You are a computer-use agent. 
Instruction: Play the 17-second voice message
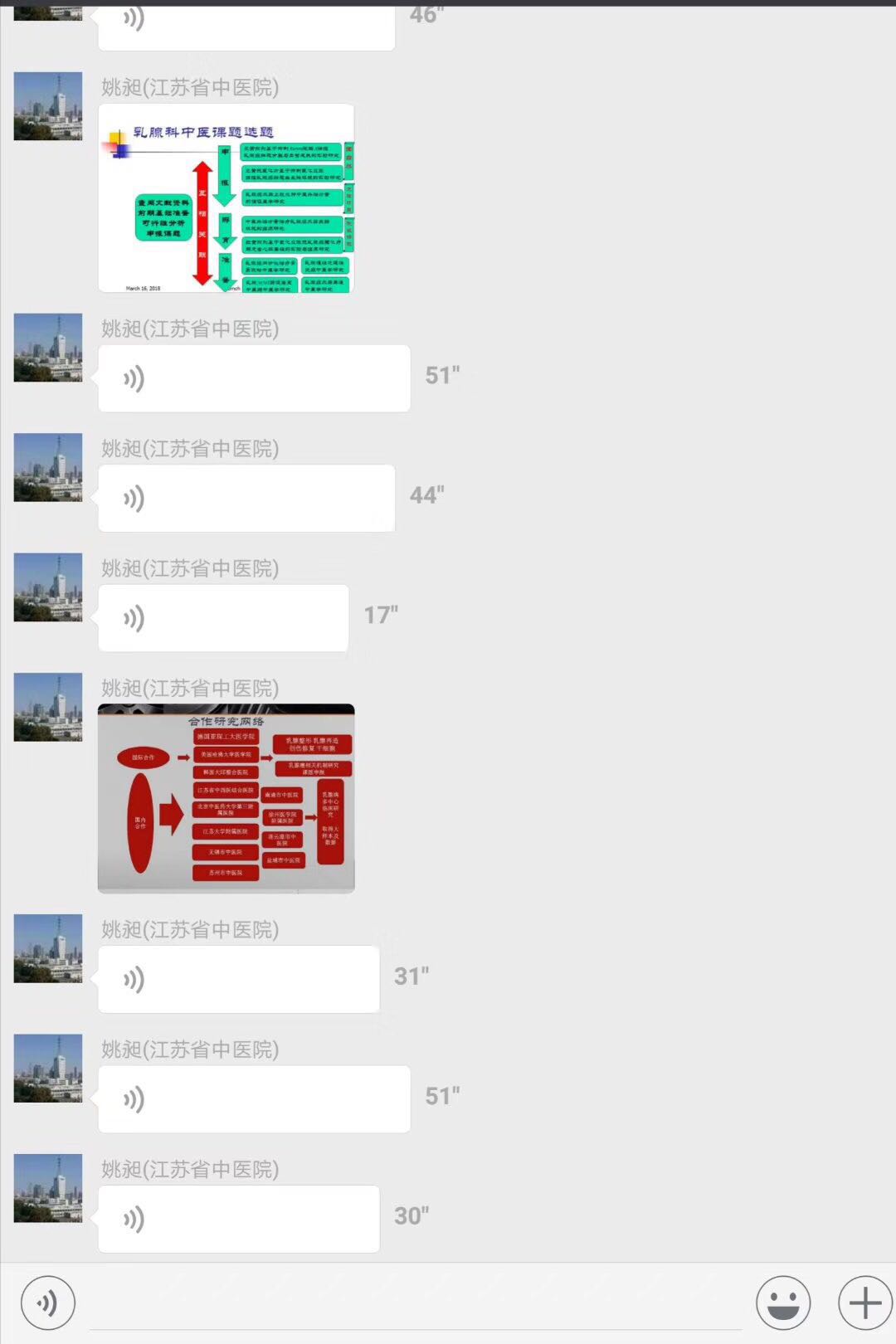[223, 618]
